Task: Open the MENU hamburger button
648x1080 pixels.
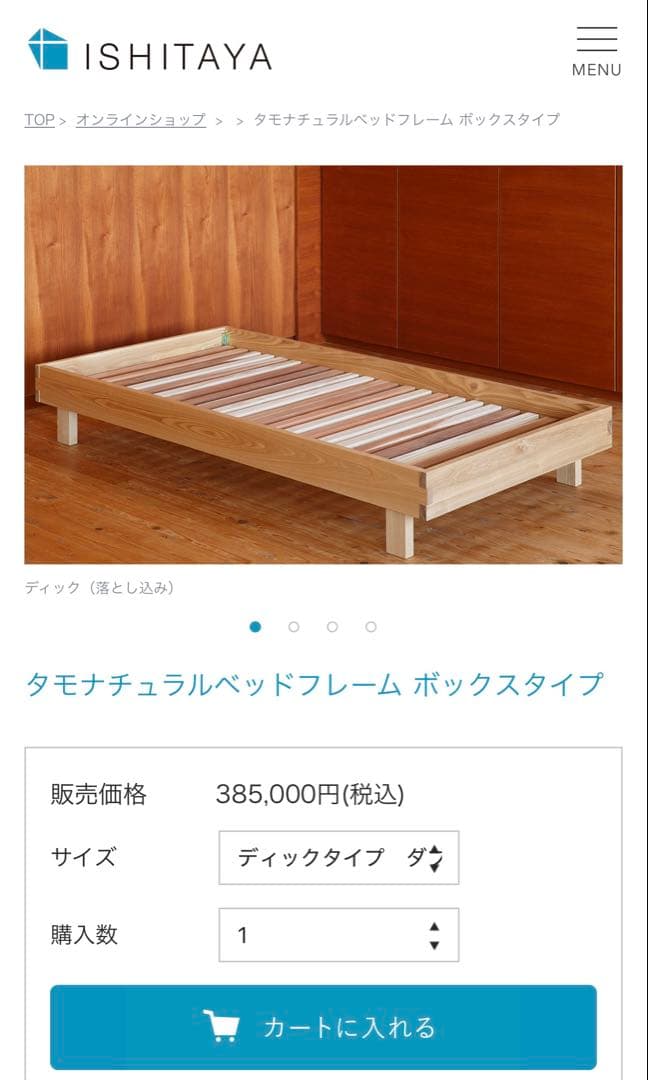Action: coord(596,50)
